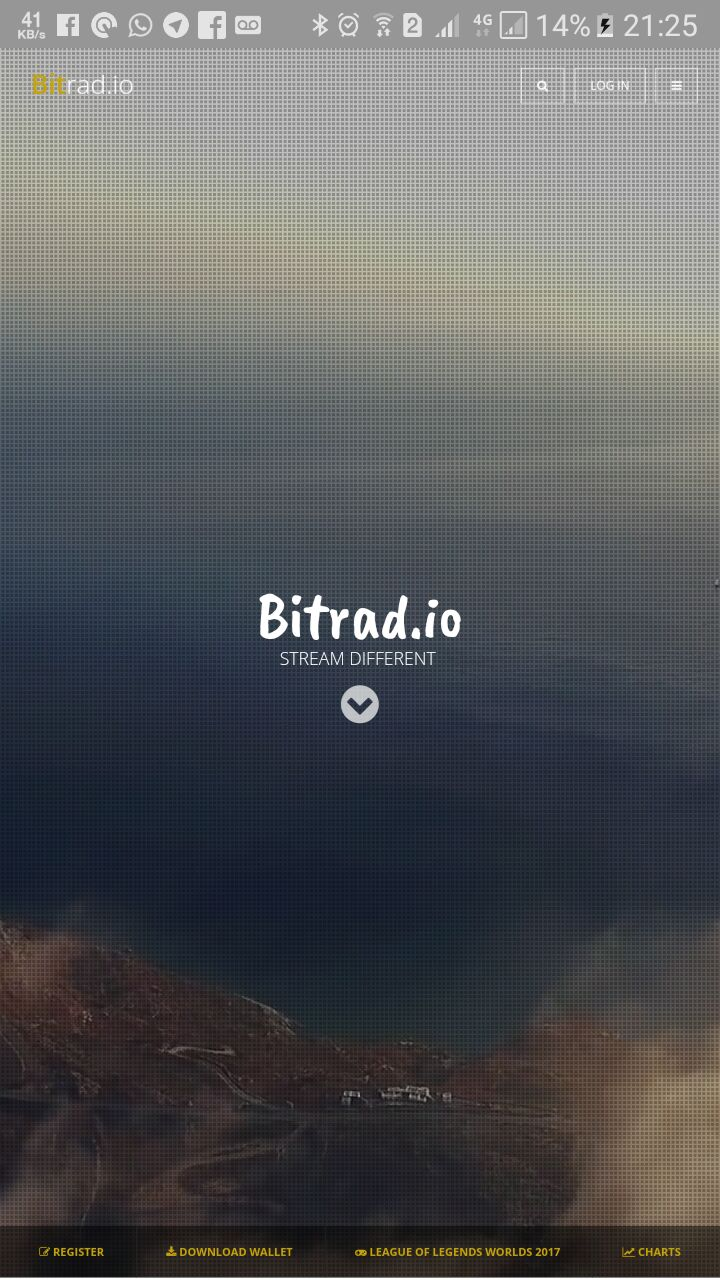Expand the page content via the down chevron

coord(360,704)
